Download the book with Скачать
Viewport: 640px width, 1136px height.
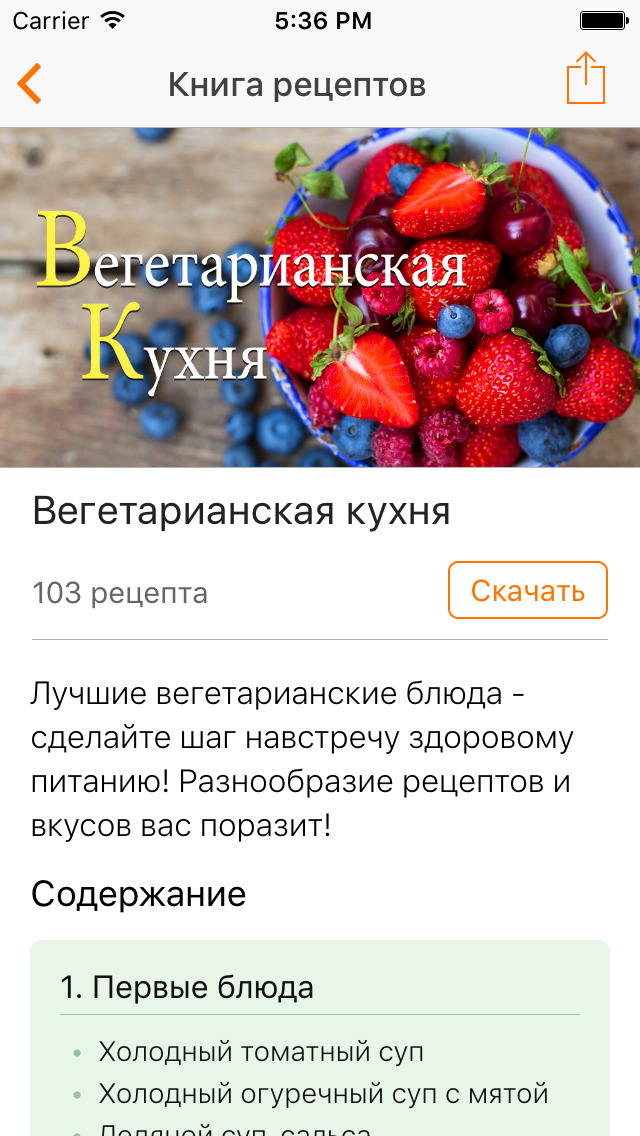pyautogui.click(x=527, y=590)
